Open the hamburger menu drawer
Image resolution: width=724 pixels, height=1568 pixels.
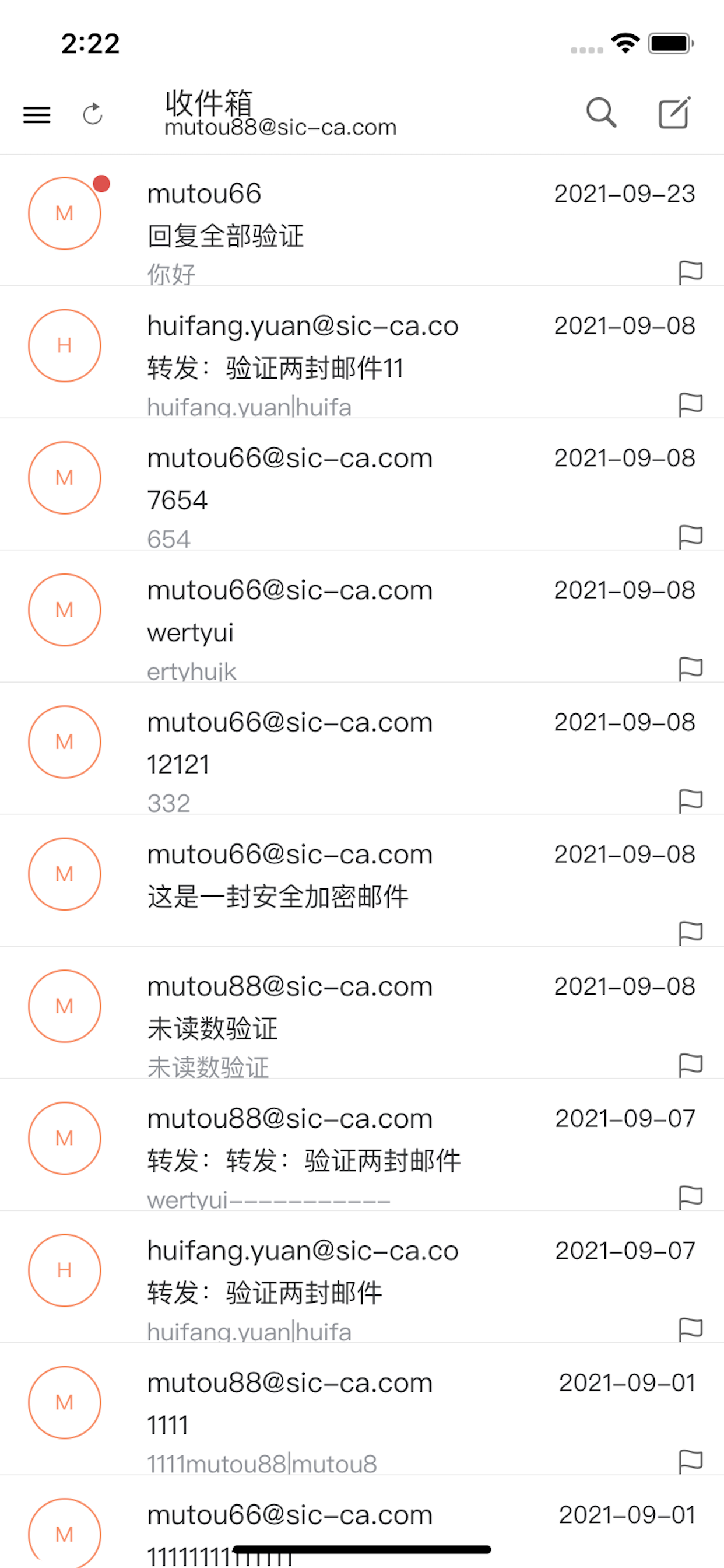tap(37, 114)
